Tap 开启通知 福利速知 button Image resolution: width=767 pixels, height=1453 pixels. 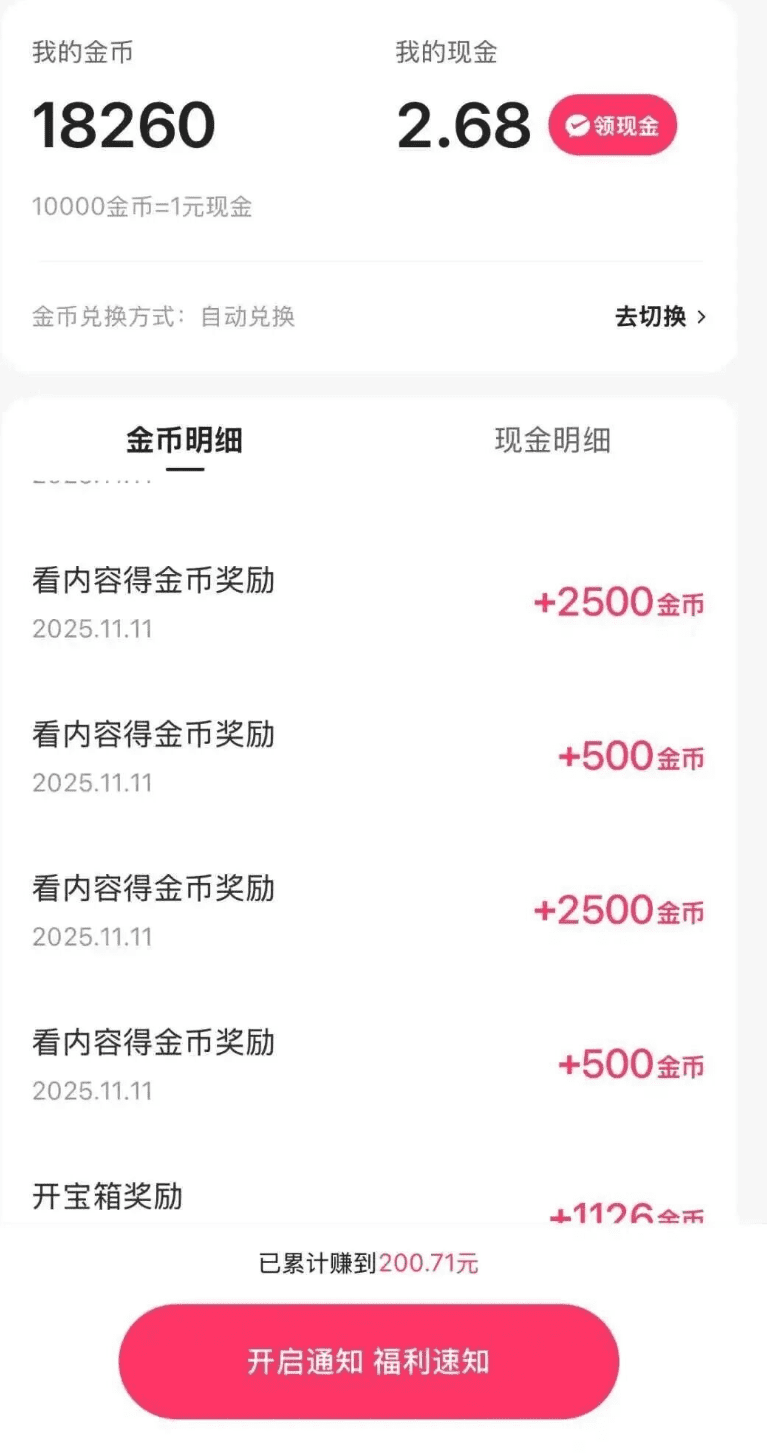tap(368, 1361)
